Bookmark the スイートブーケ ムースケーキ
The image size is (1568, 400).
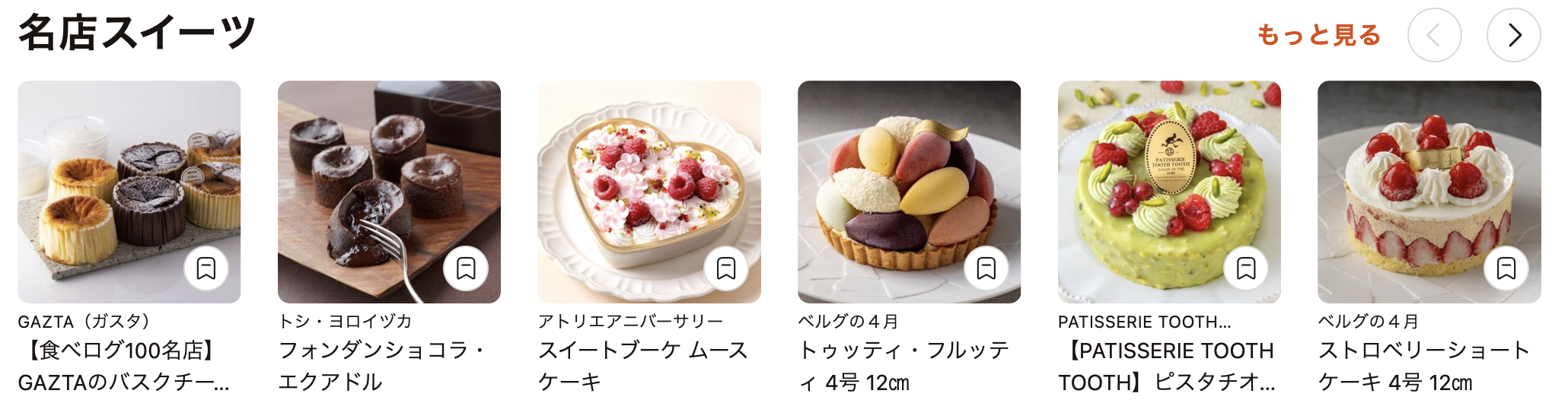726,268
